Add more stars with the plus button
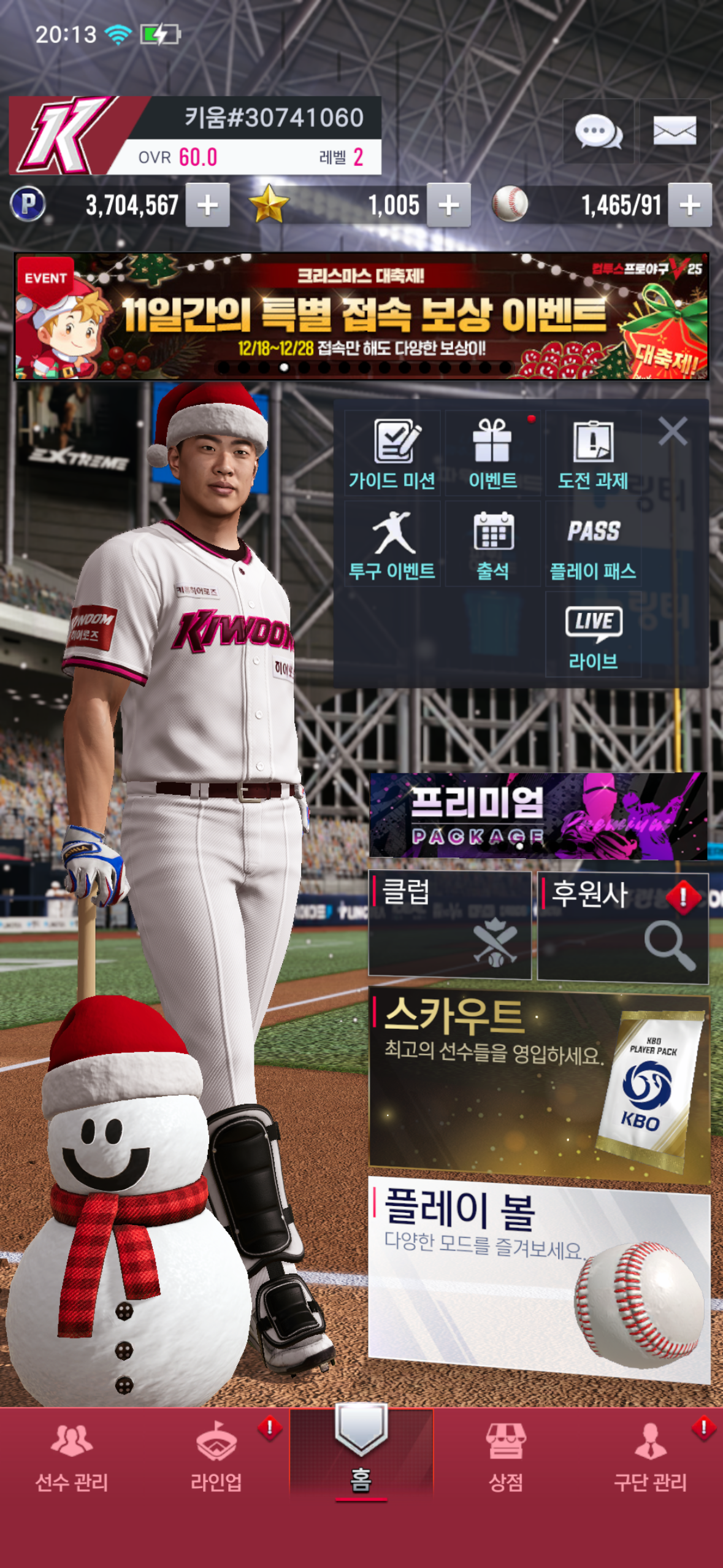 coord(449,205)
